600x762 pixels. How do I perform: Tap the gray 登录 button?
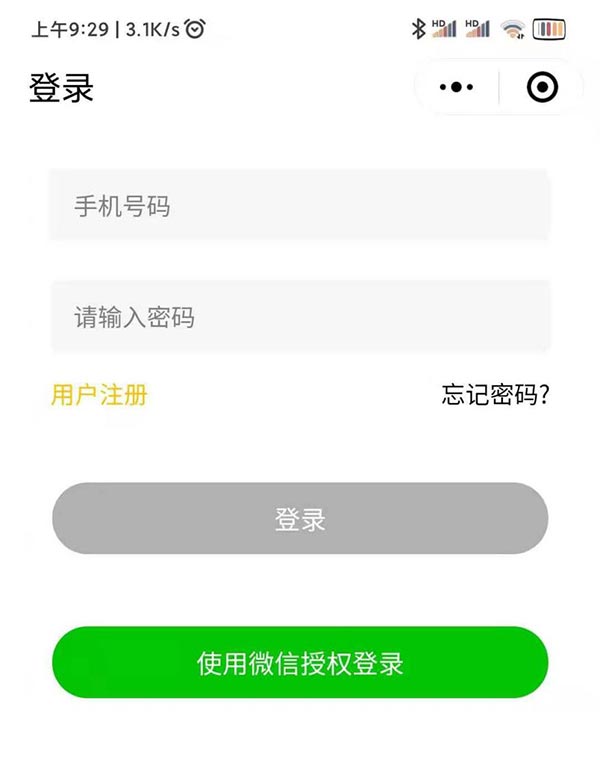tap(300, 519)
